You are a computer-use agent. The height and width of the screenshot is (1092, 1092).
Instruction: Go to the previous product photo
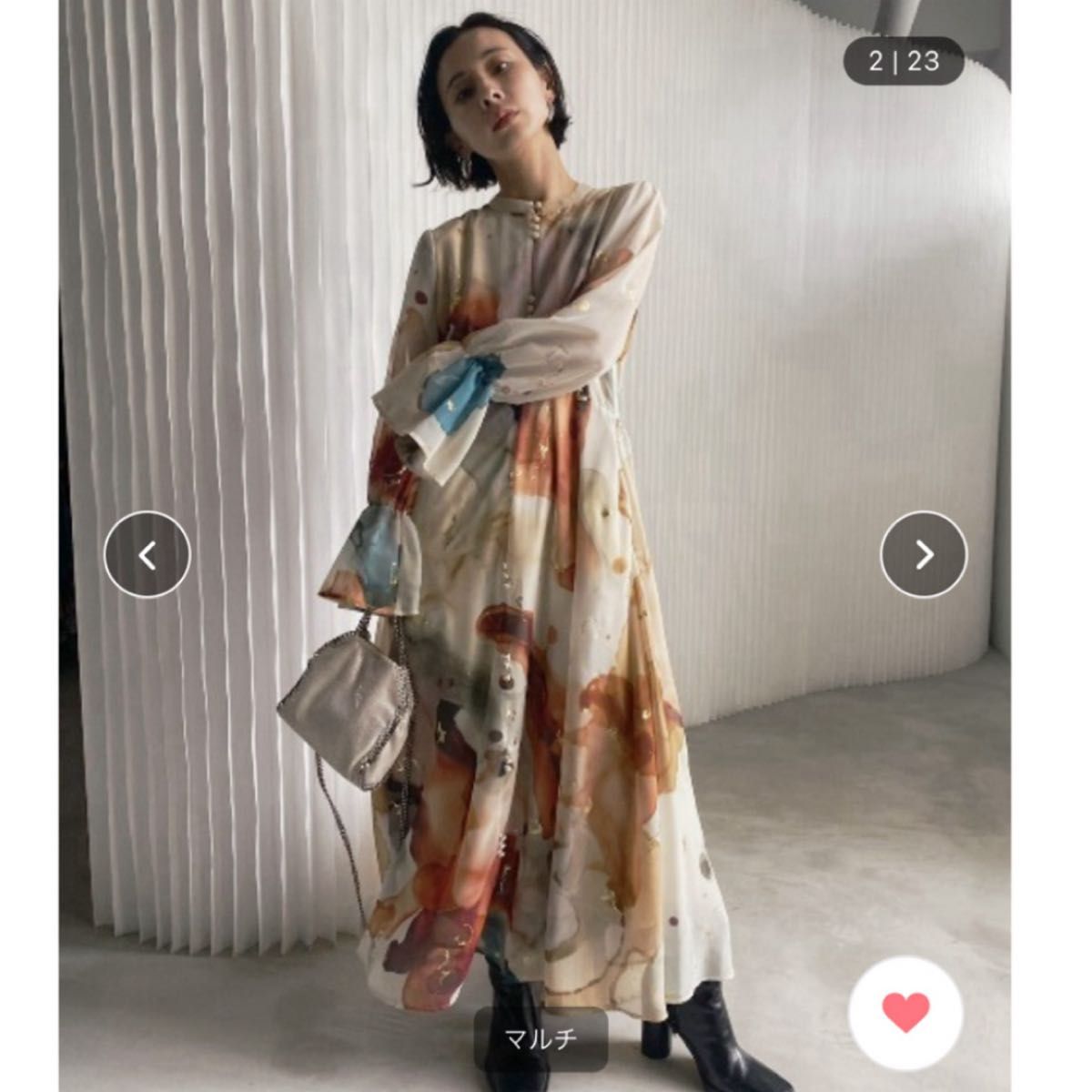coord(147,554)
